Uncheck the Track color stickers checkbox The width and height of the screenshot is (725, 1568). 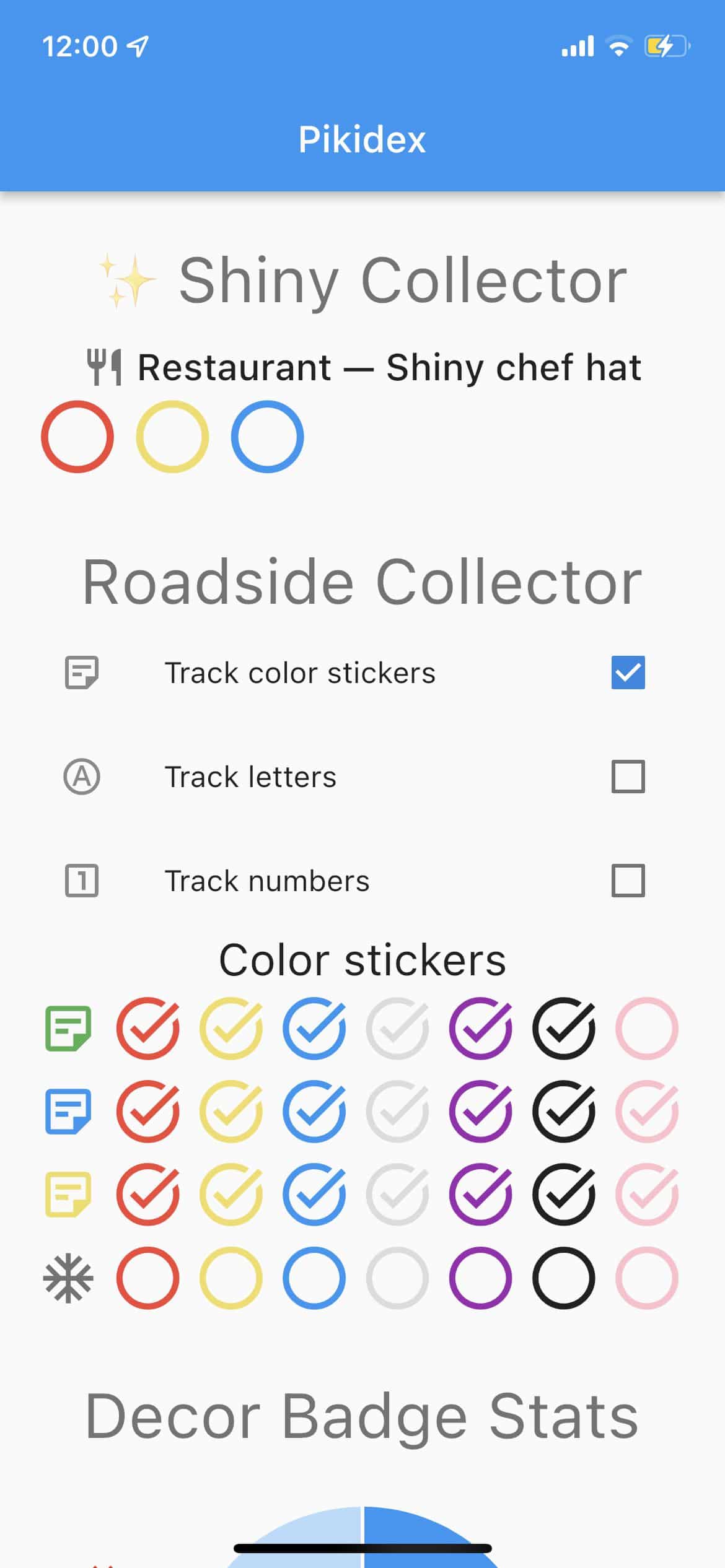point(628,673)
